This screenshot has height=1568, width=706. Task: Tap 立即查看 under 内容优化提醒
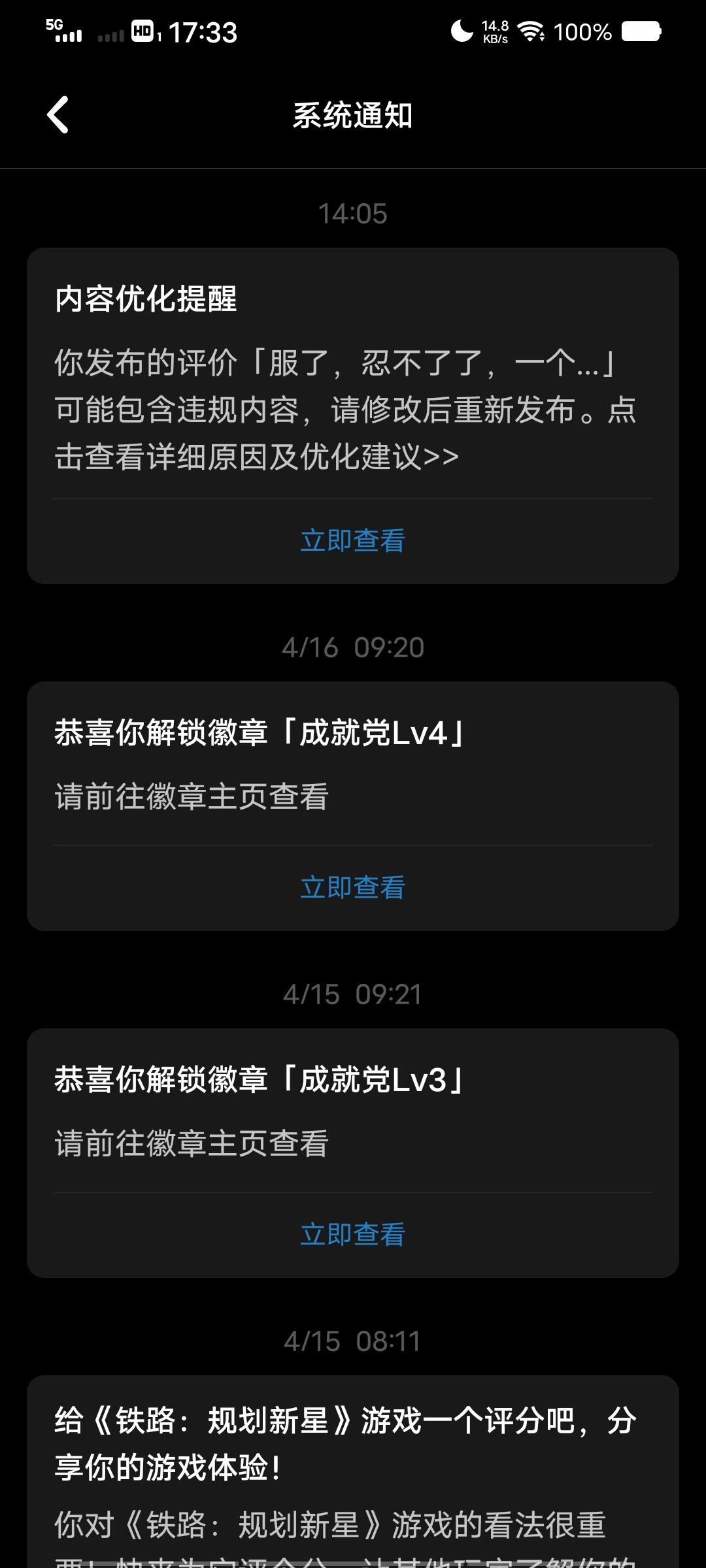[352, 541]
